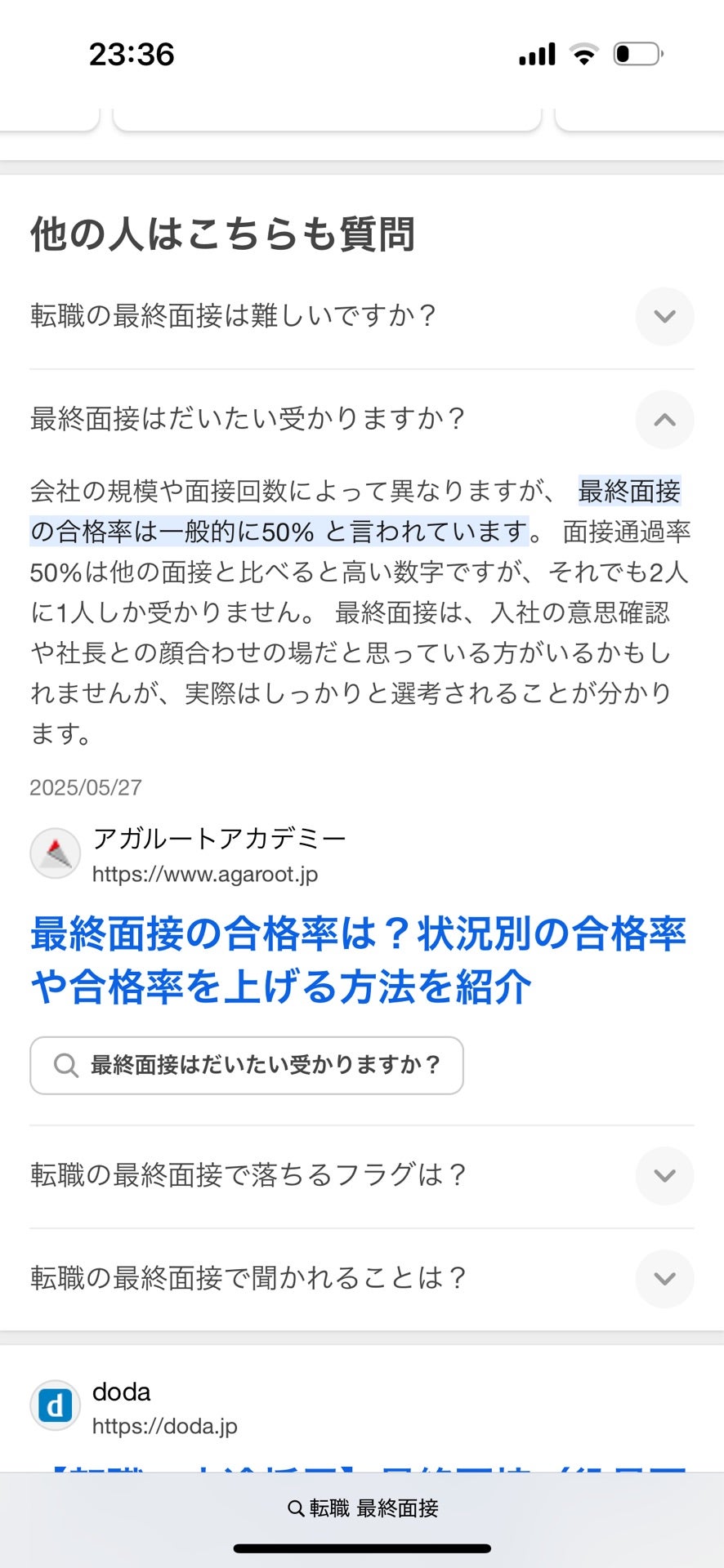Click the doda site favicon
This screenshot has height=1568, width=724.
pos(55,1406)
